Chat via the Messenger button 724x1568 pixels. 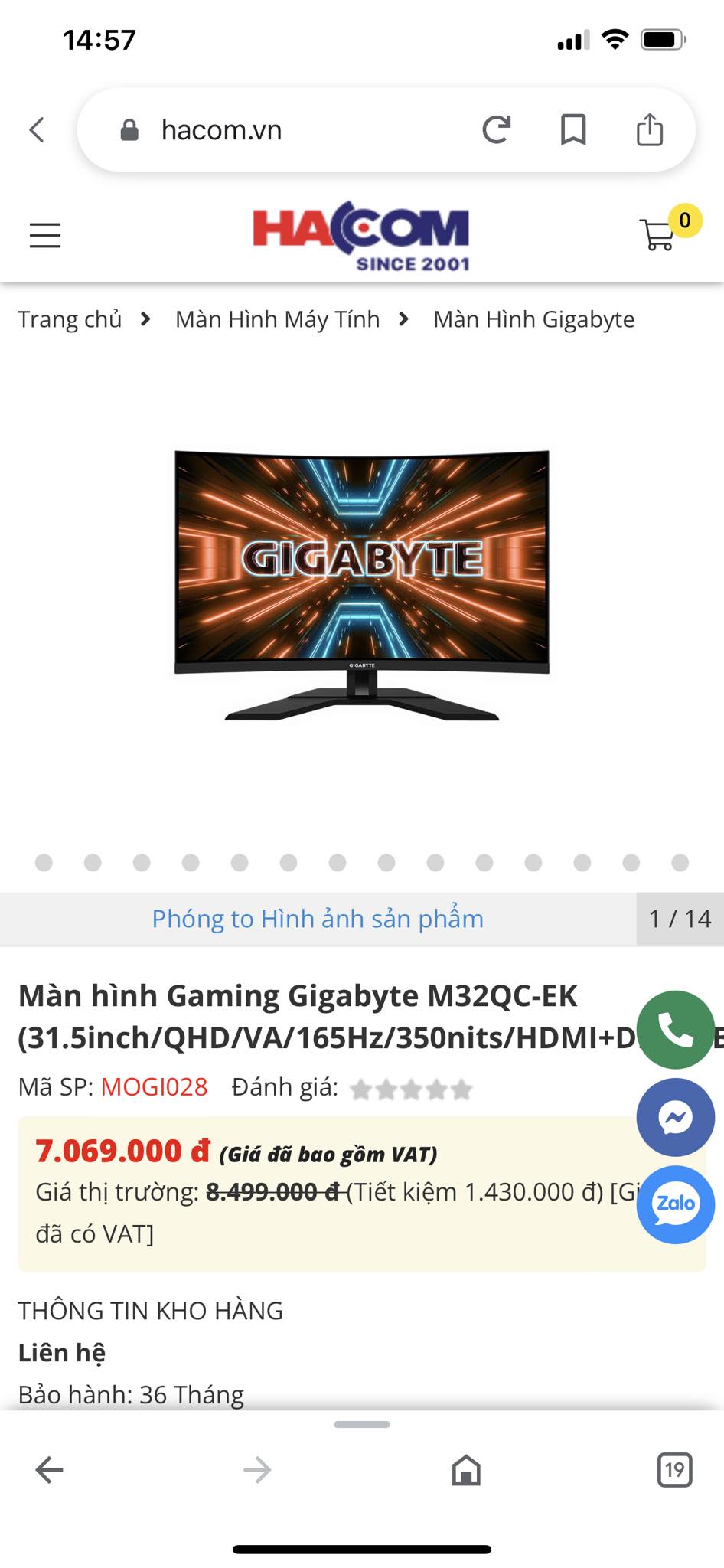click(675, 1118)
